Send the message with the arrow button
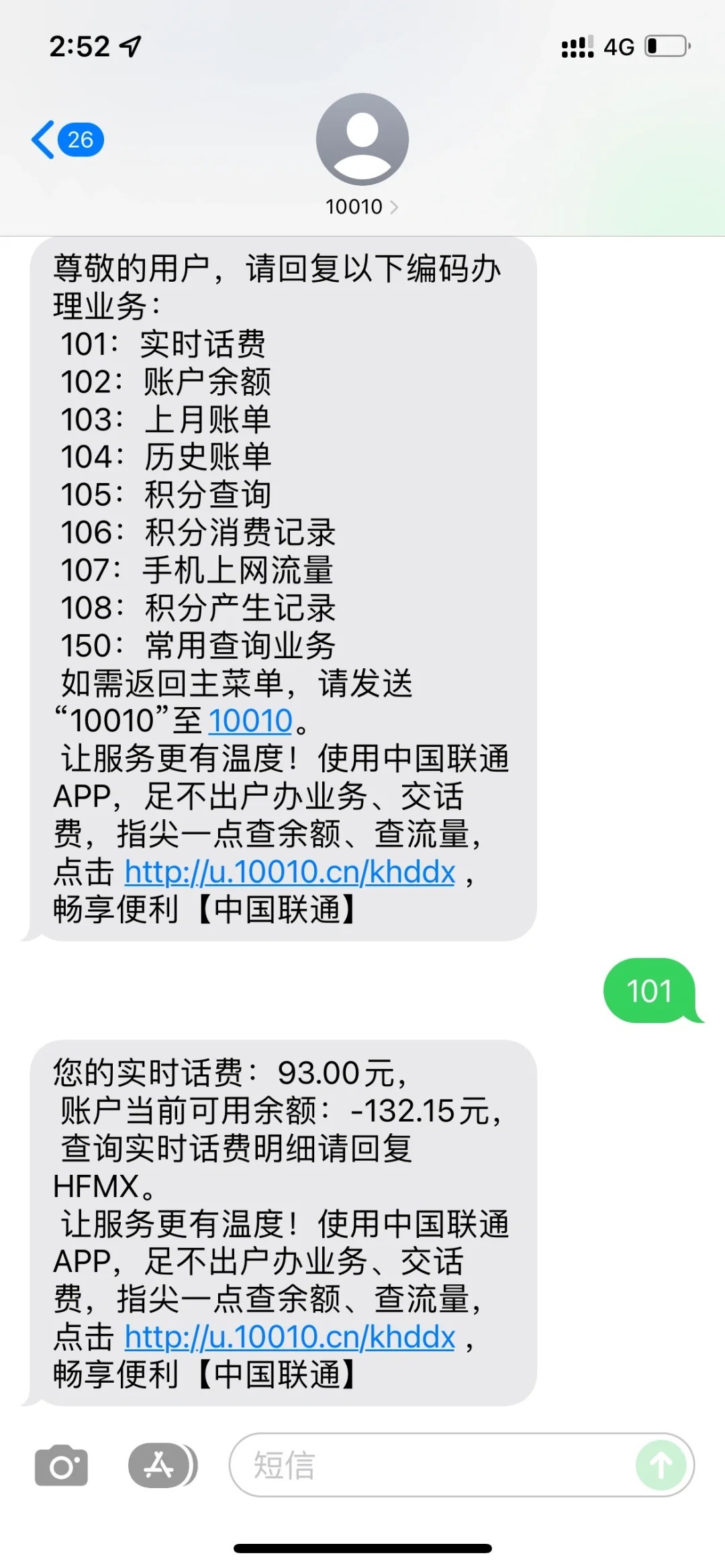 pyautogui.click(x=661, y=1465)
